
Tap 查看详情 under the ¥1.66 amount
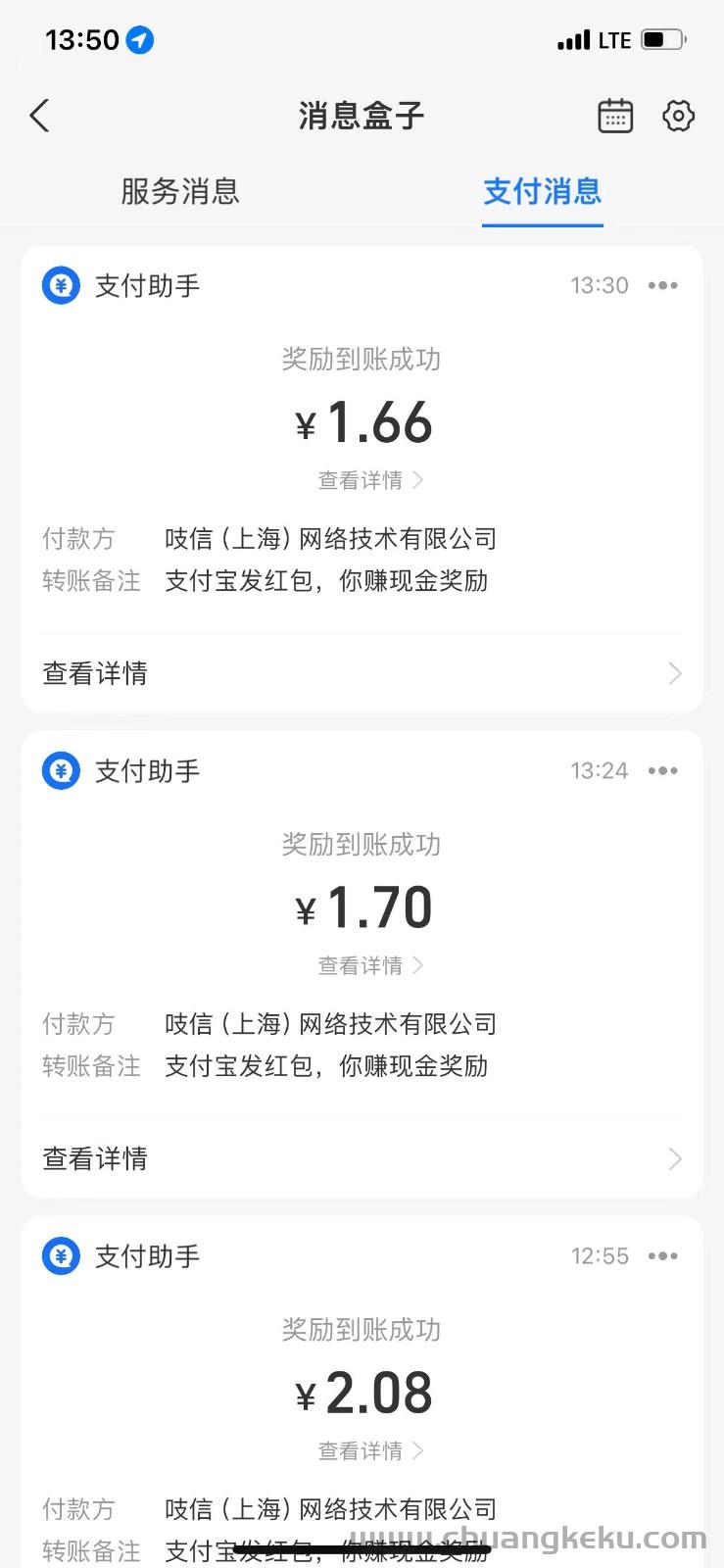point(370,480)
